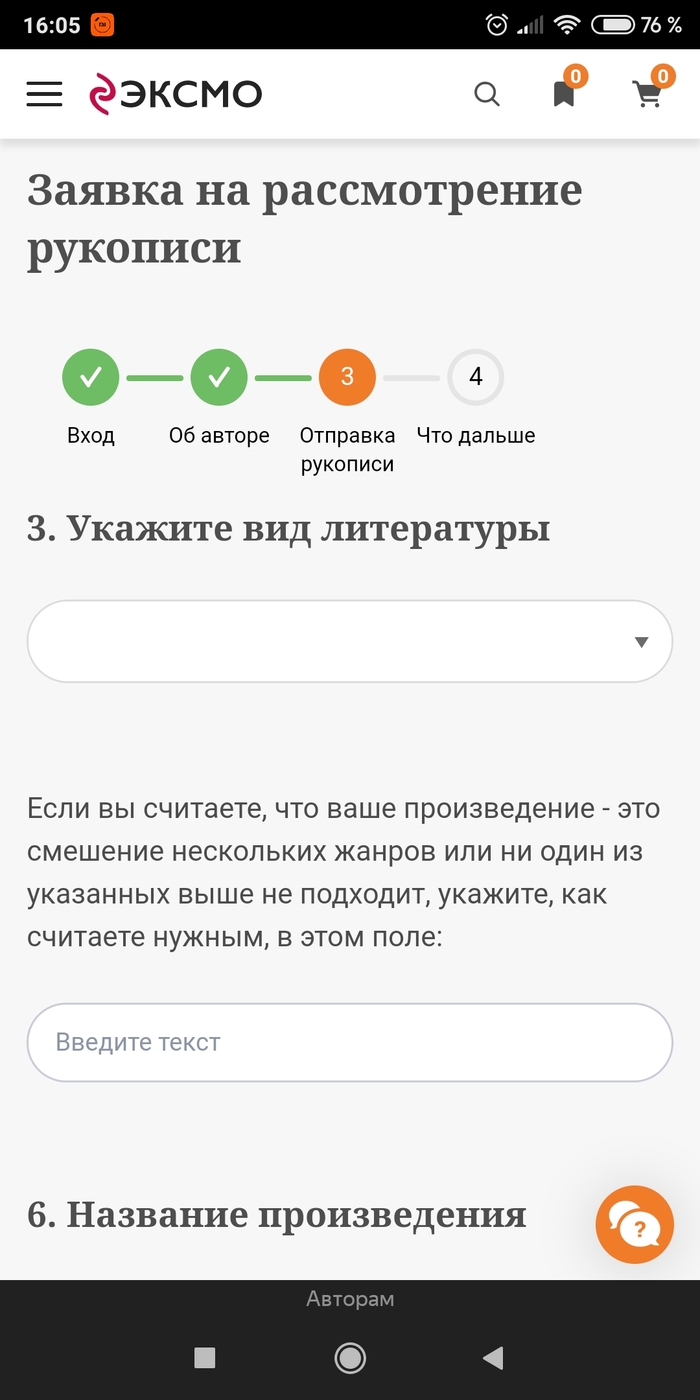Open saved bookmarks list

[x=564, y=94]
